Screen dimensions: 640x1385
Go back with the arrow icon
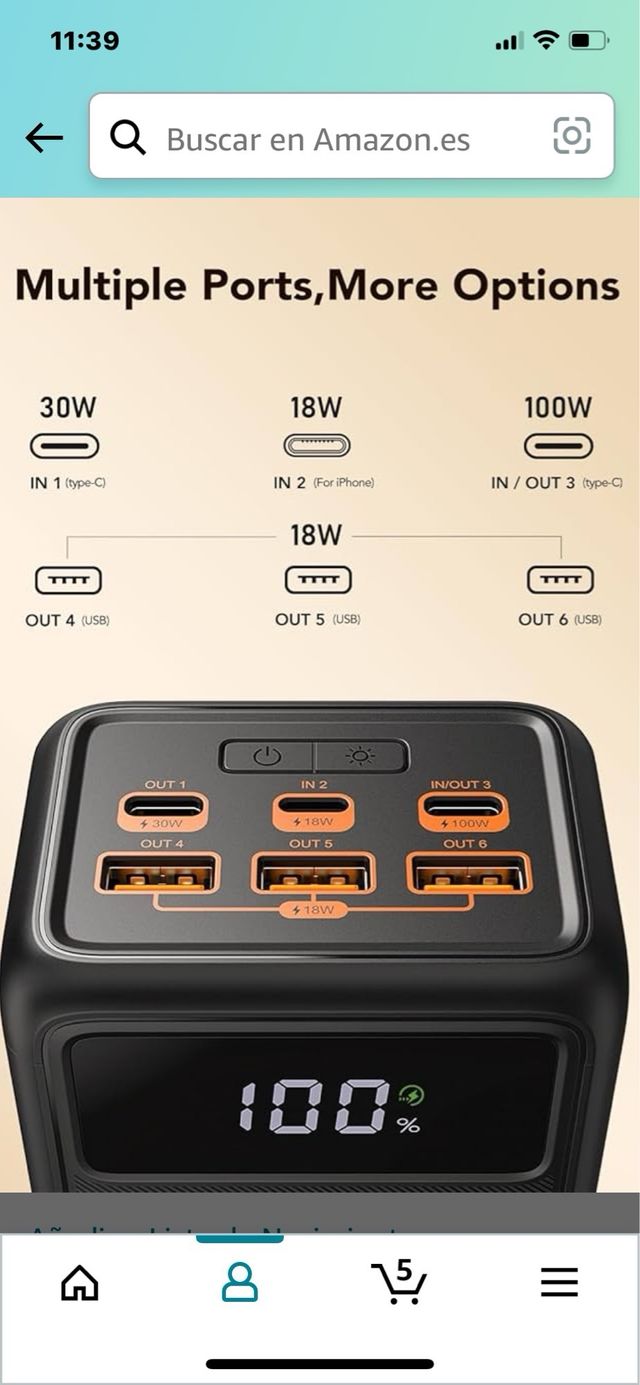[x=44, y=138]
